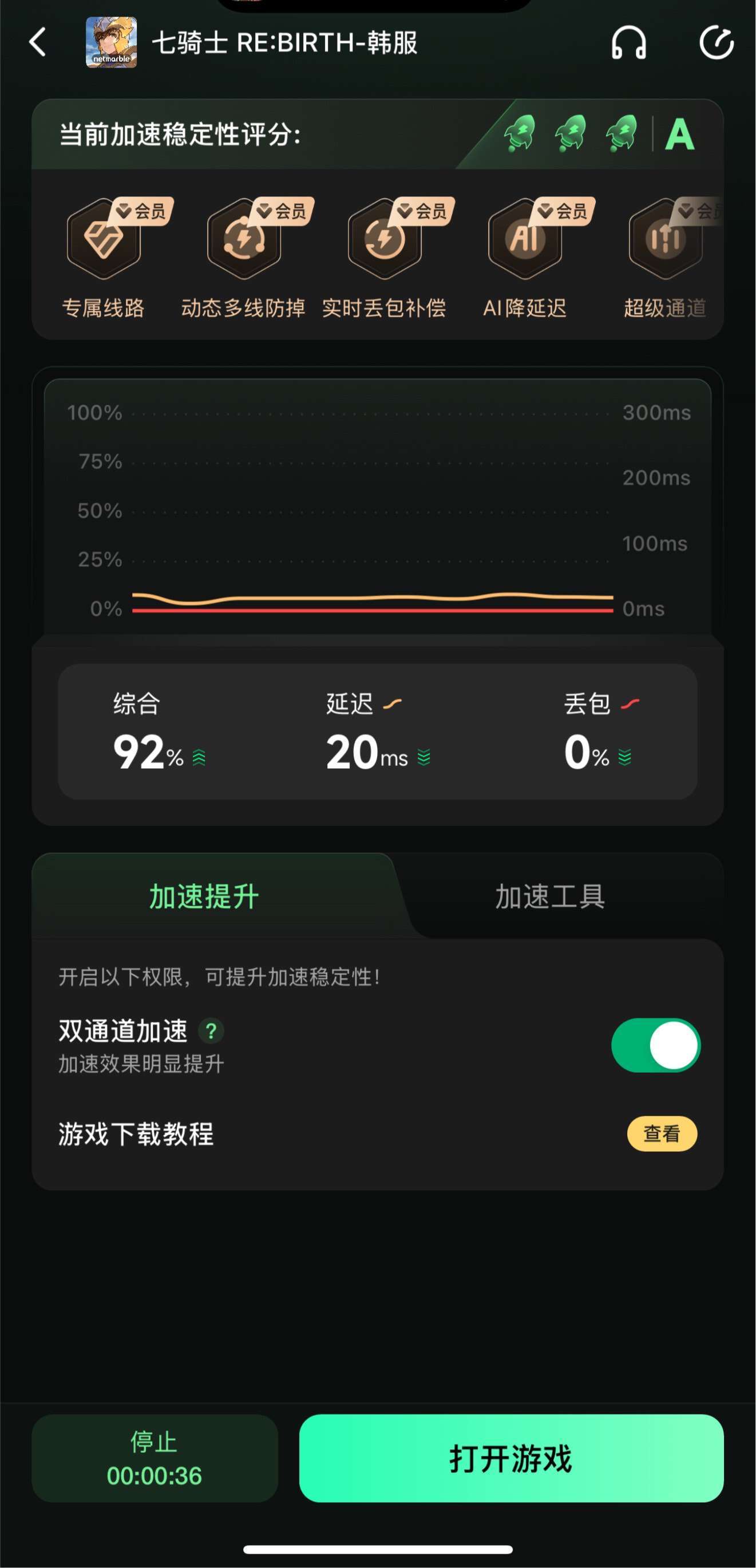Open customer support headset icon
756x1568 pixels.
[x=628, y=42]
